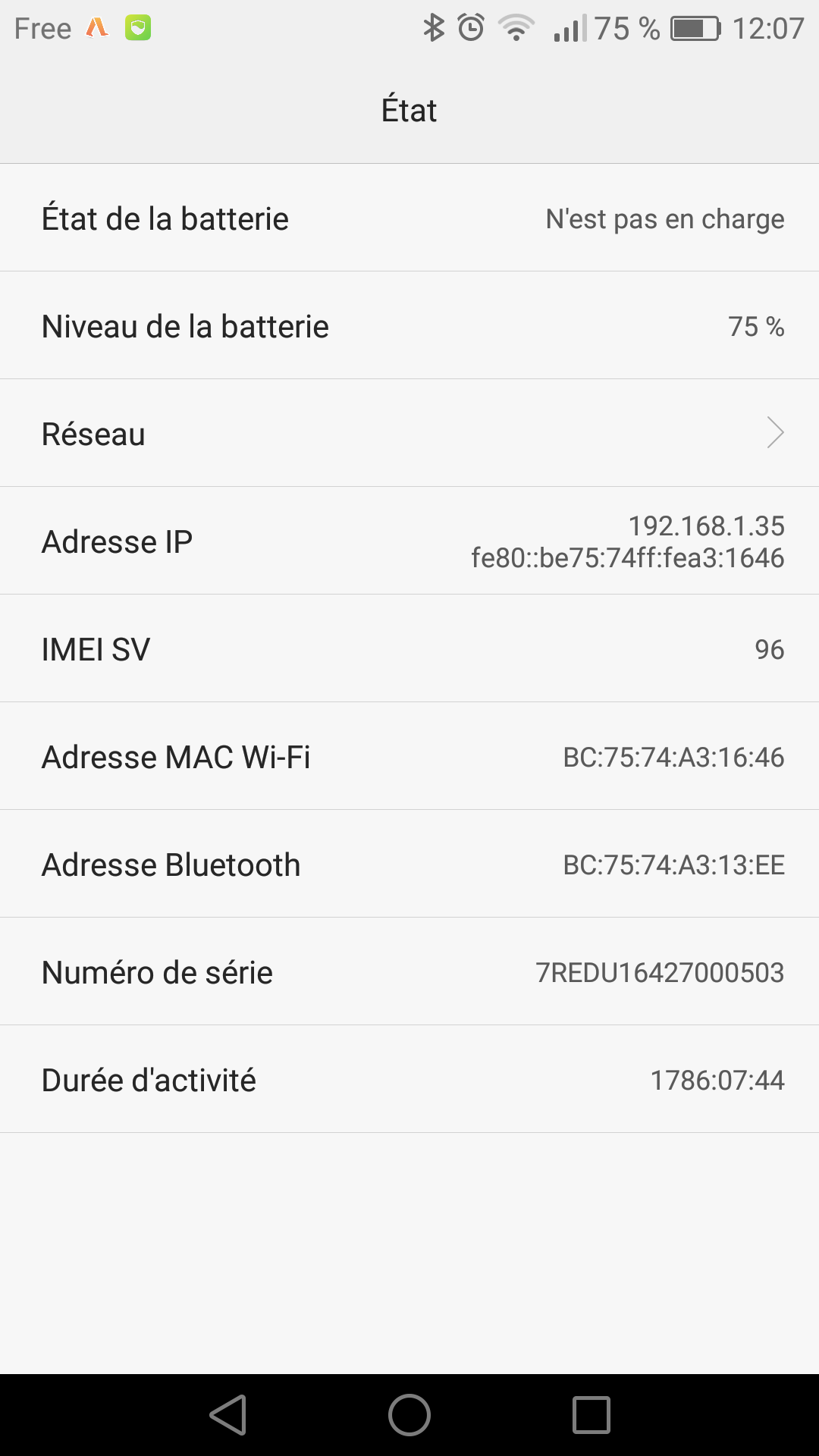This screenshot has height=1456, width=819.
Task: Go back with the navigation bar arrow
Action: click(x=228, y=1415)
